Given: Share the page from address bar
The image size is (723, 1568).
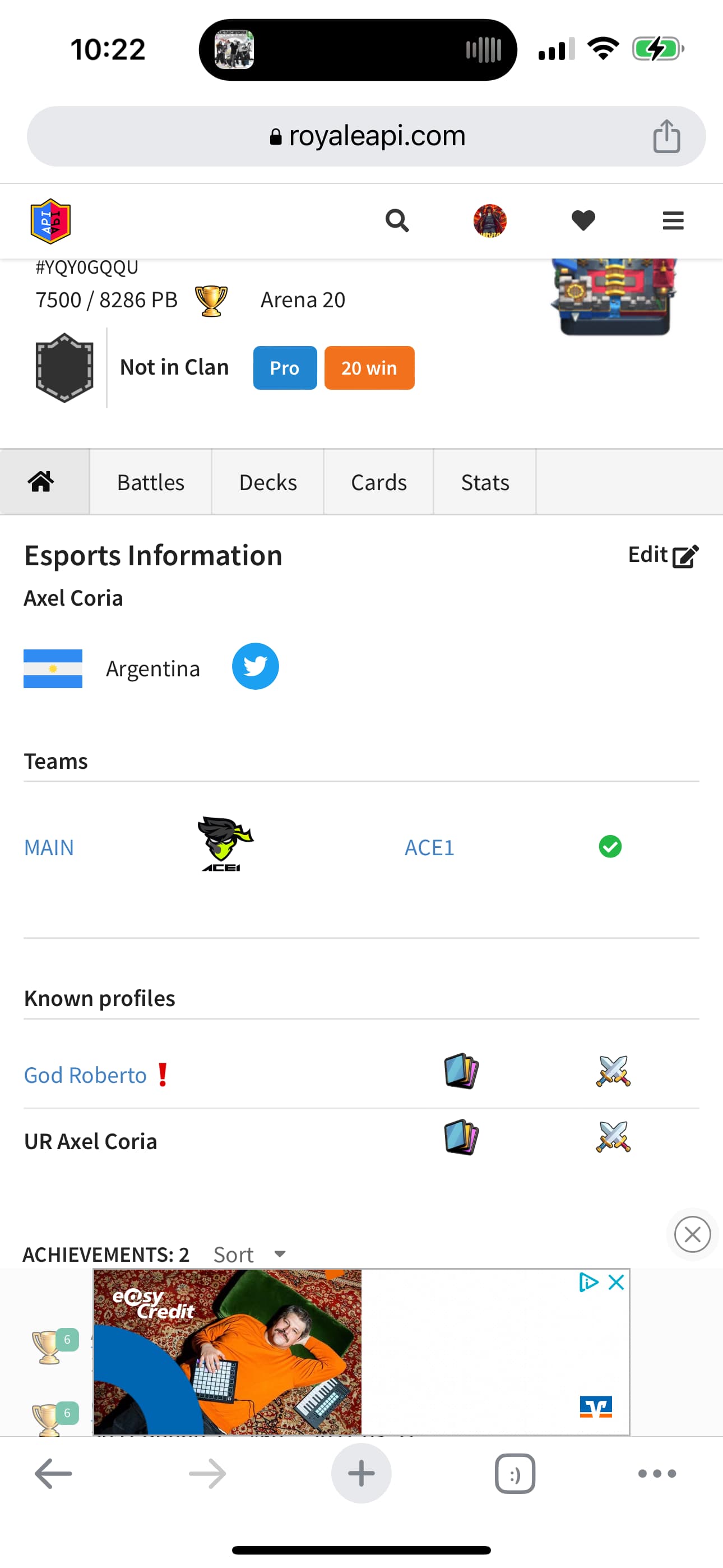Looking at the screenshot, I should point(666,136).
